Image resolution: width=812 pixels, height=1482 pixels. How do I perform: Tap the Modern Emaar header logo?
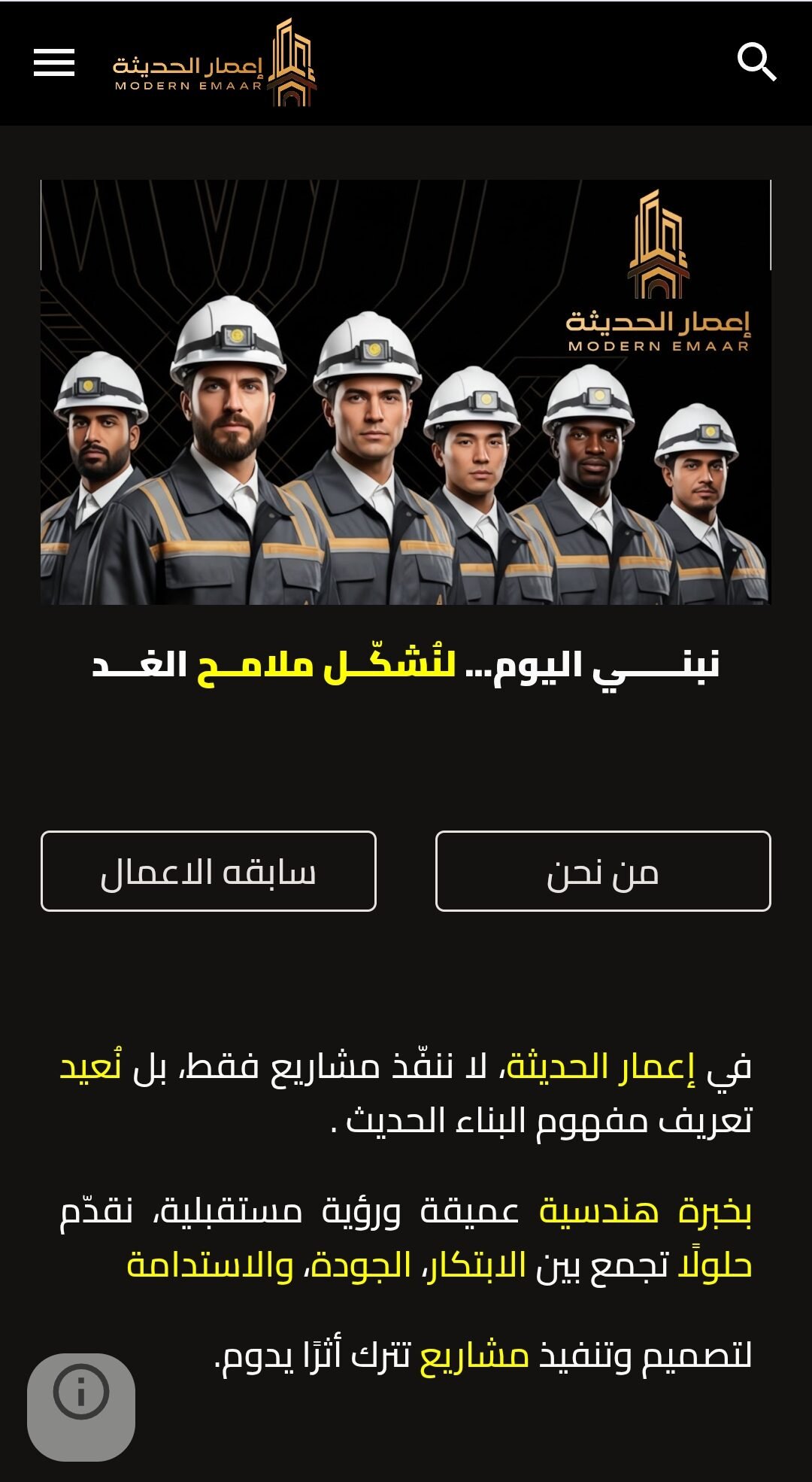click(x=215, y=64)
